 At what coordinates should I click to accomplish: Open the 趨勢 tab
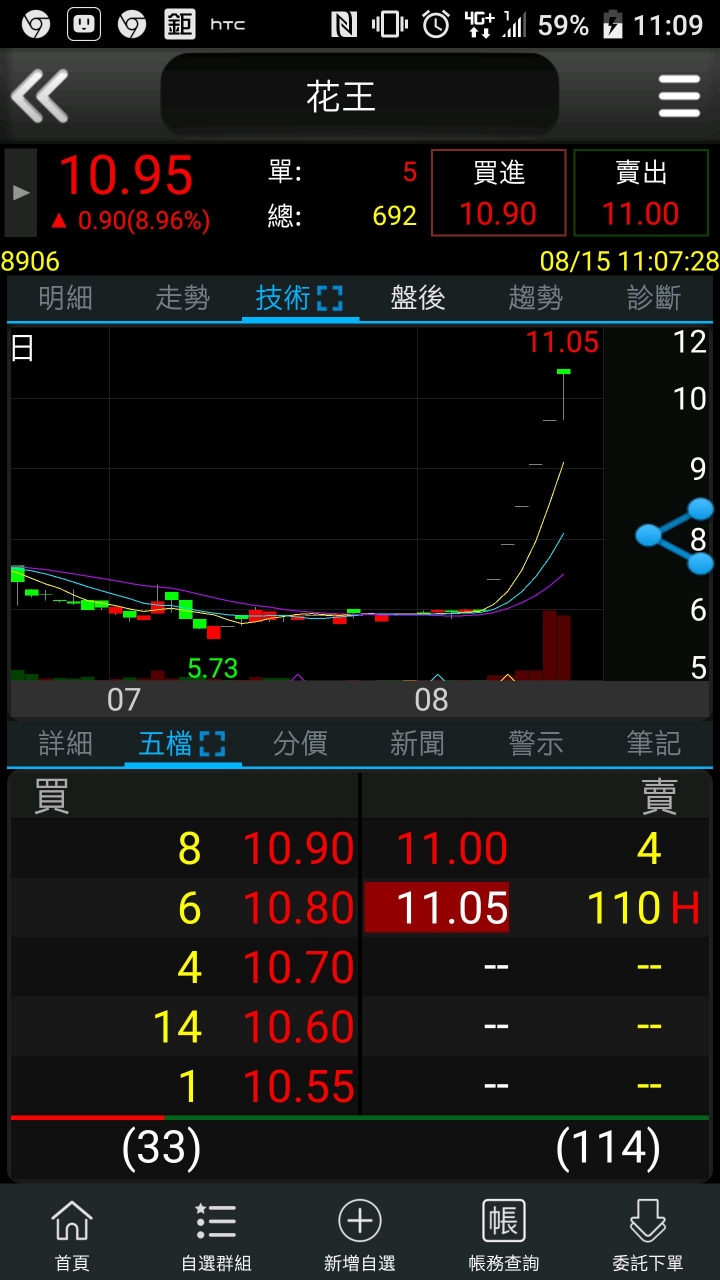tap(536, 298)
